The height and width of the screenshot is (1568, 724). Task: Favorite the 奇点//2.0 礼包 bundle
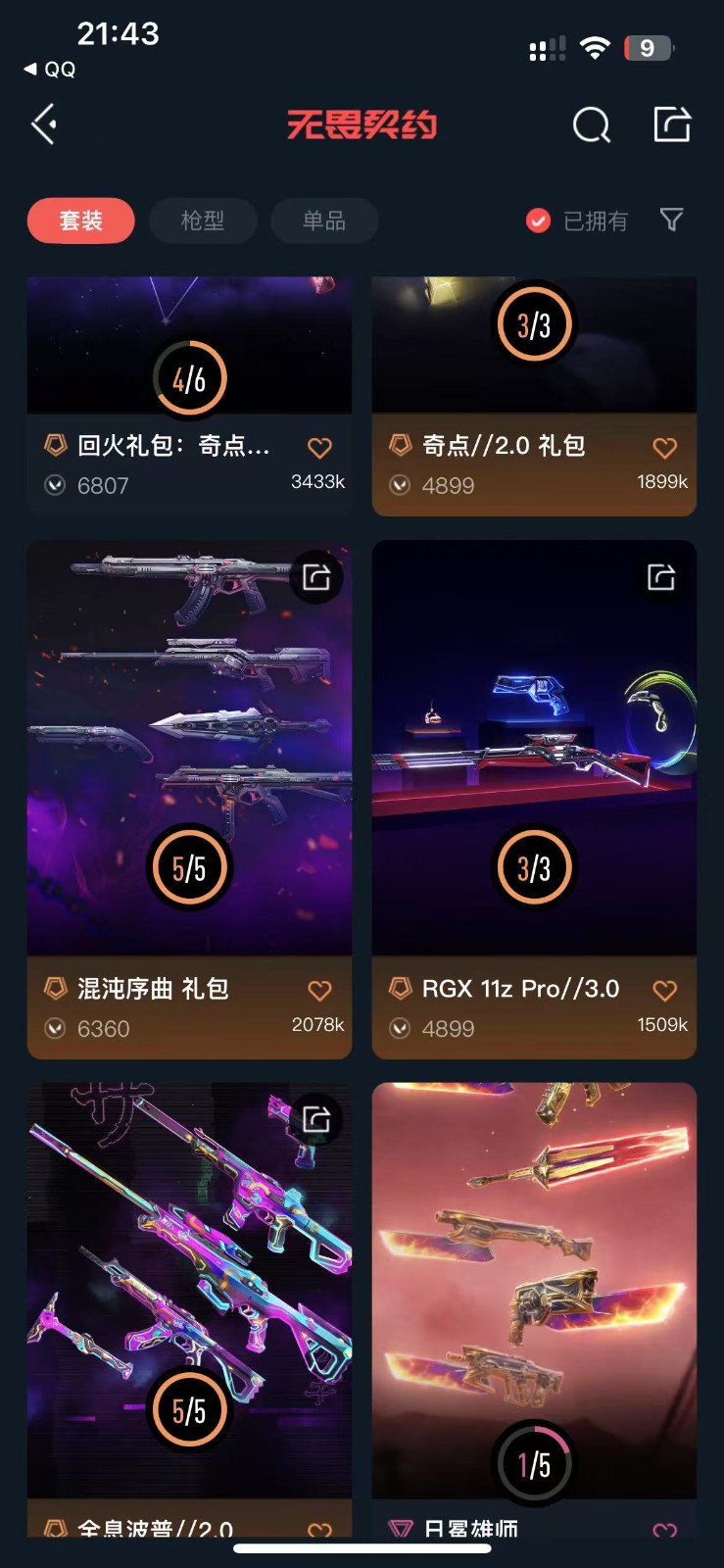coord(664,448)
